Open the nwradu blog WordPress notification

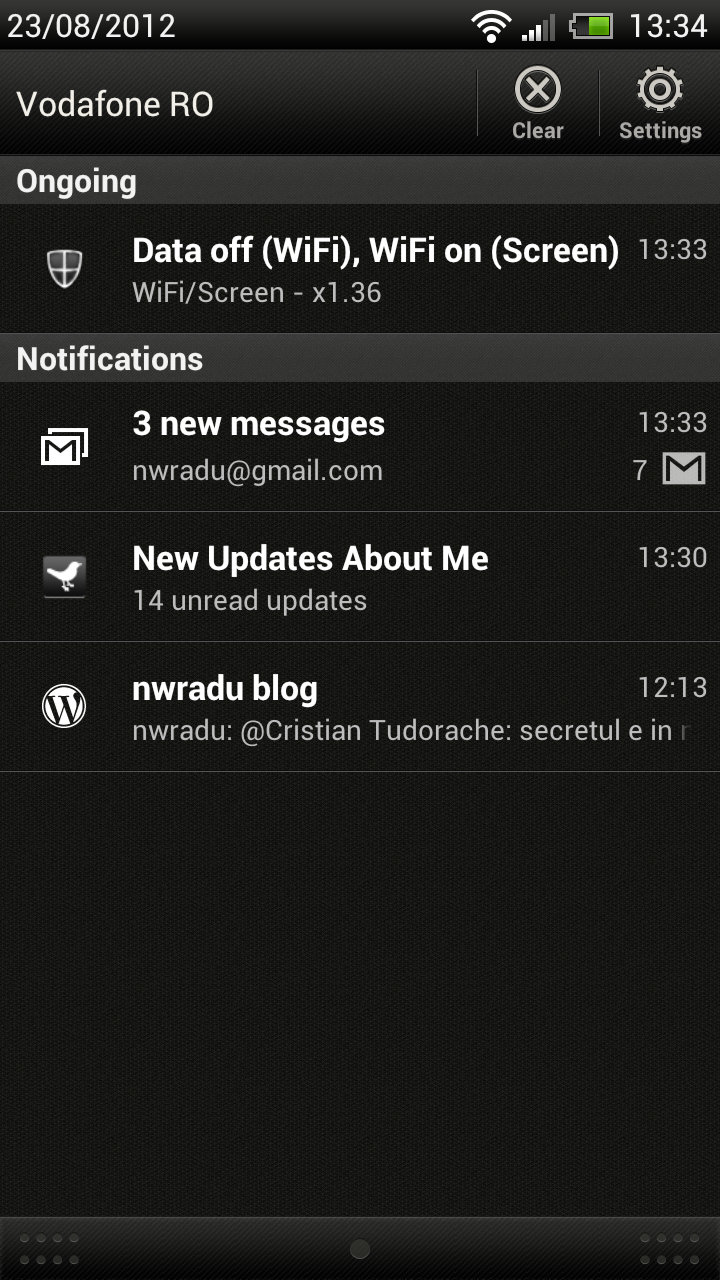(x=360, y=707)
